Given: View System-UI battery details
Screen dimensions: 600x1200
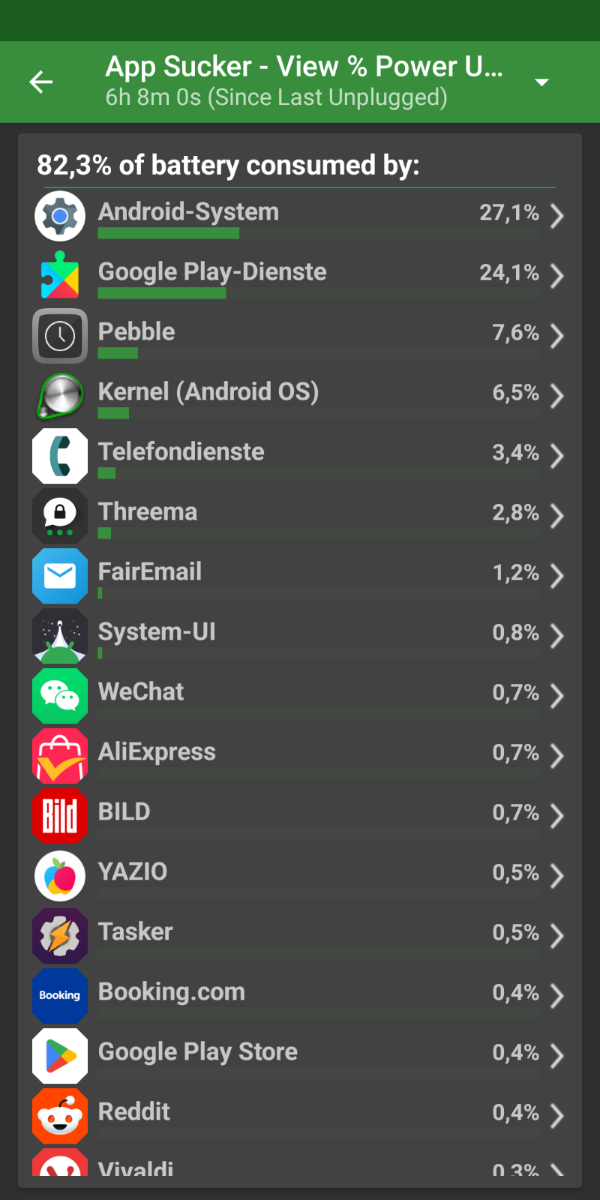Looking at the screenshot, I should tap(300, 636).
